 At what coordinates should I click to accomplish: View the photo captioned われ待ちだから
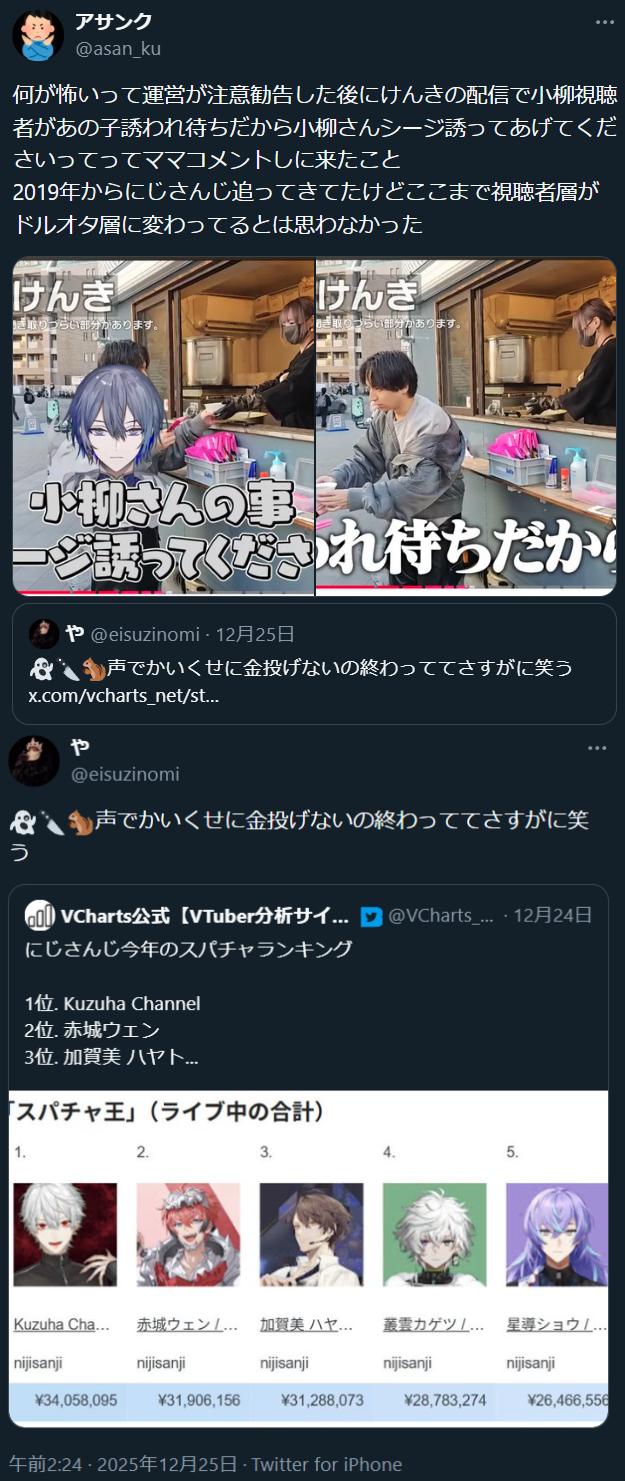click(x=465, y=427)
